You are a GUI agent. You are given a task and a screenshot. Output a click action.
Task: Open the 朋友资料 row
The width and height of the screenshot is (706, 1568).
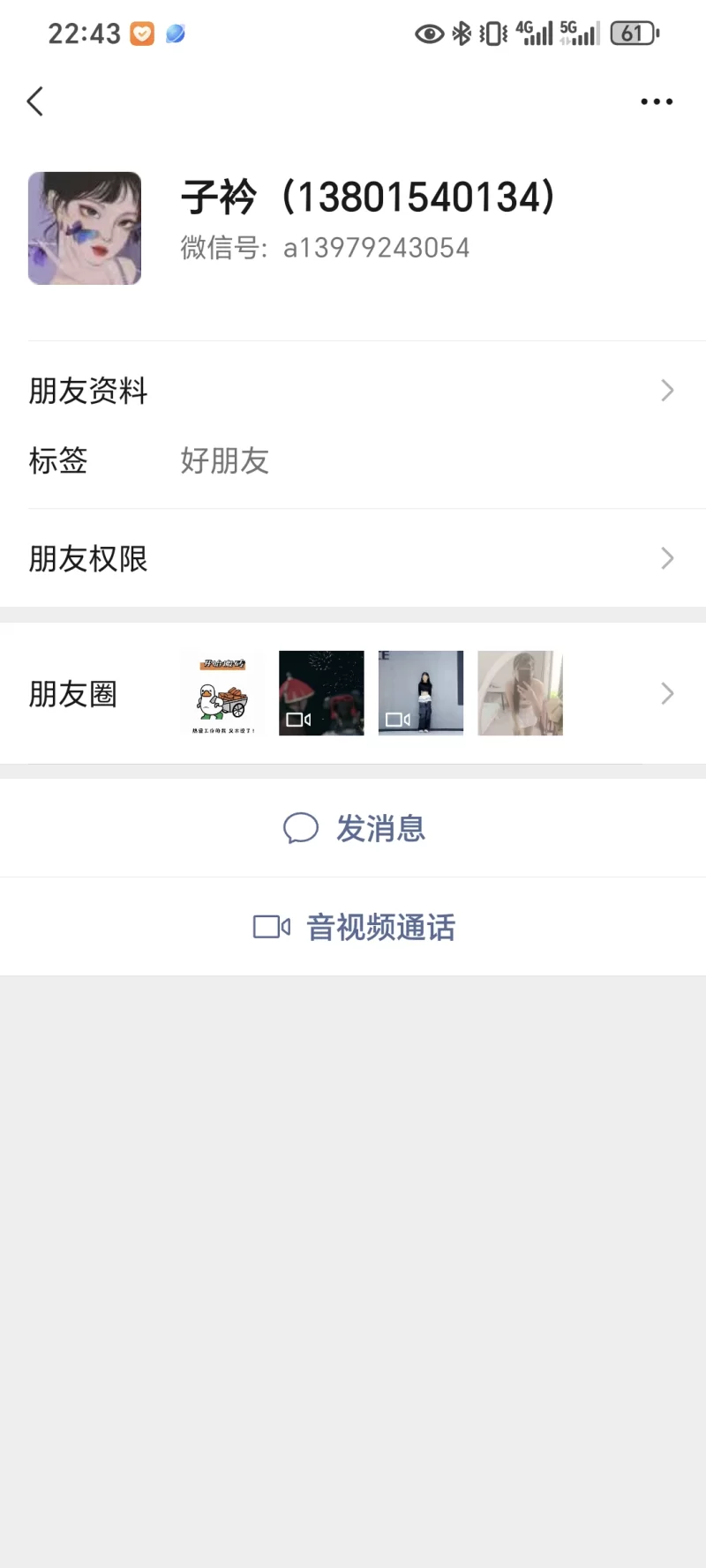pos(353,391)
